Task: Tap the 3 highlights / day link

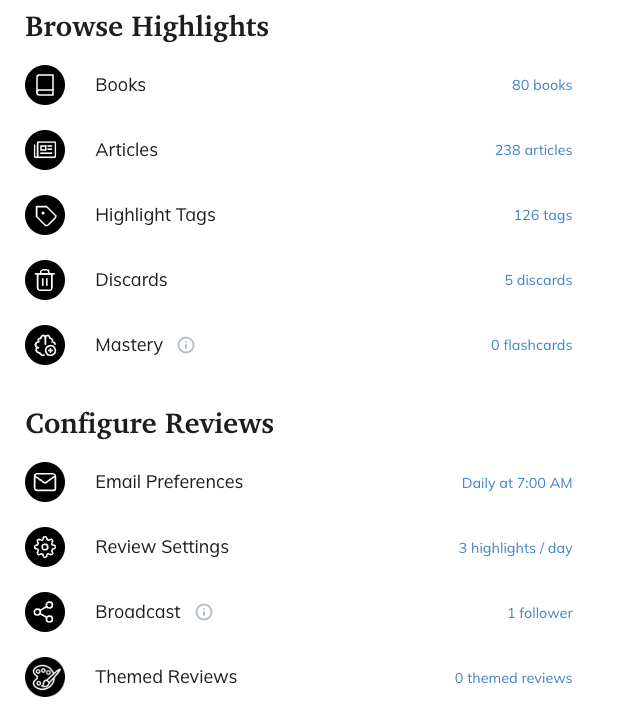Action: coord(515,548)
